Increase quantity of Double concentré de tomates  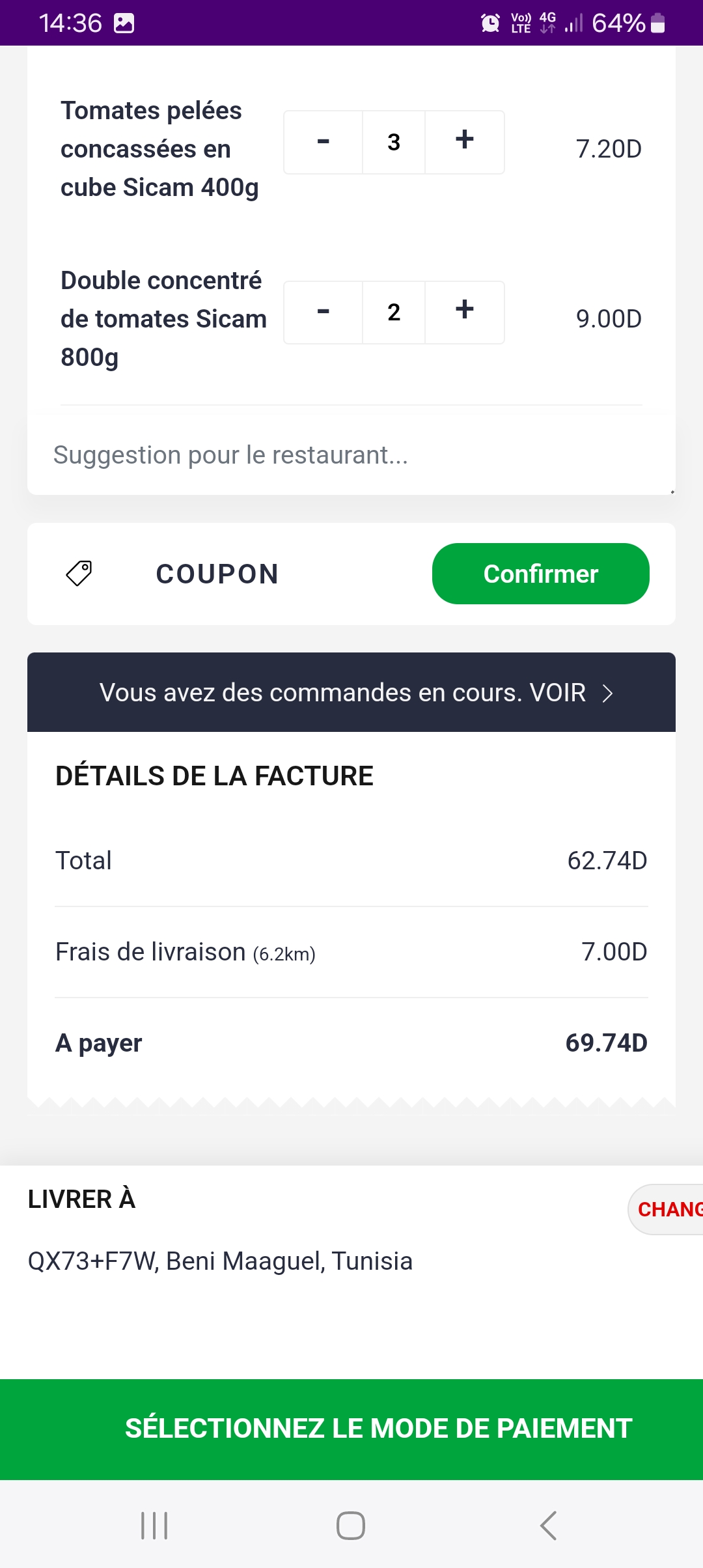coord(465,313)
